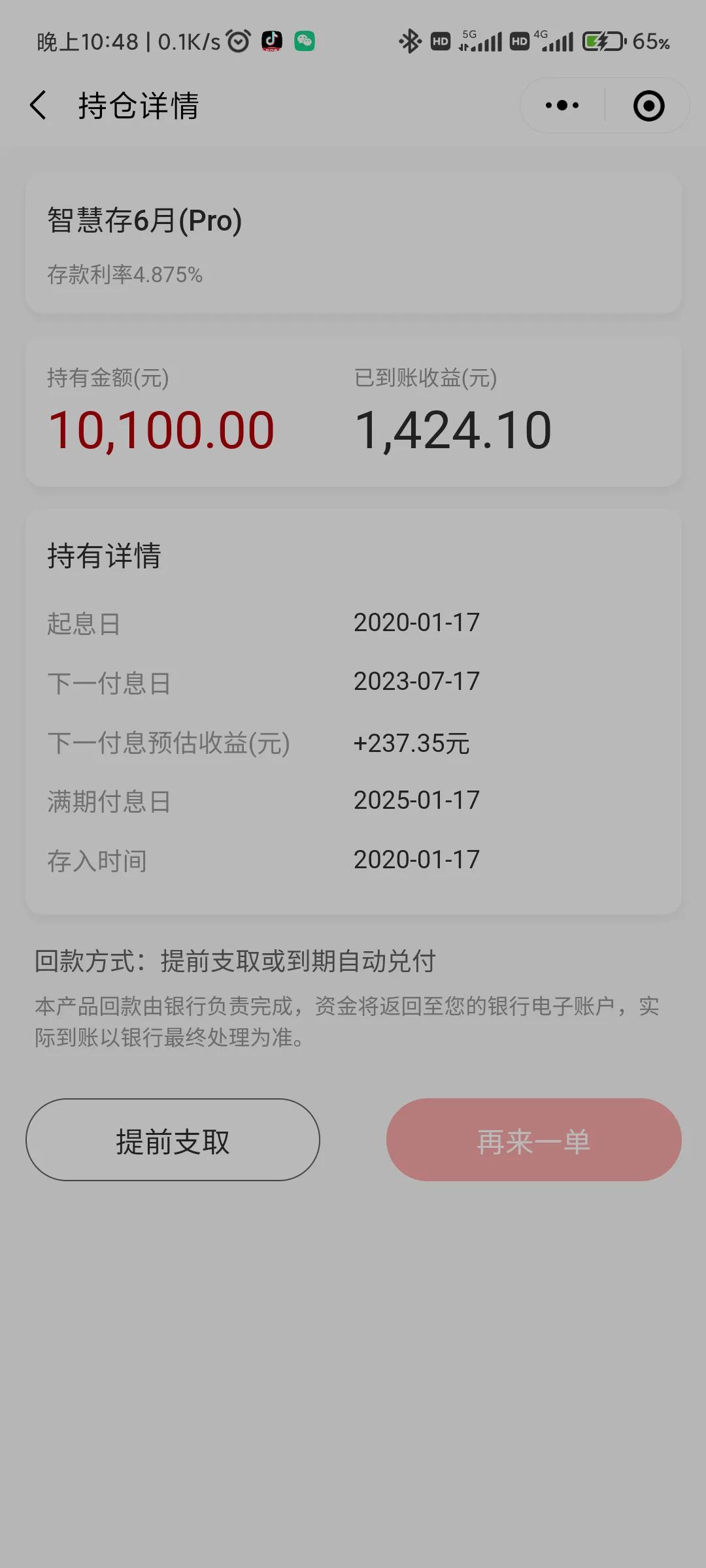The height and width of the screenshot is (1568, 706).
Task: Expand the 智慧存6月(Pro) product card
Action: click(353, 242)
